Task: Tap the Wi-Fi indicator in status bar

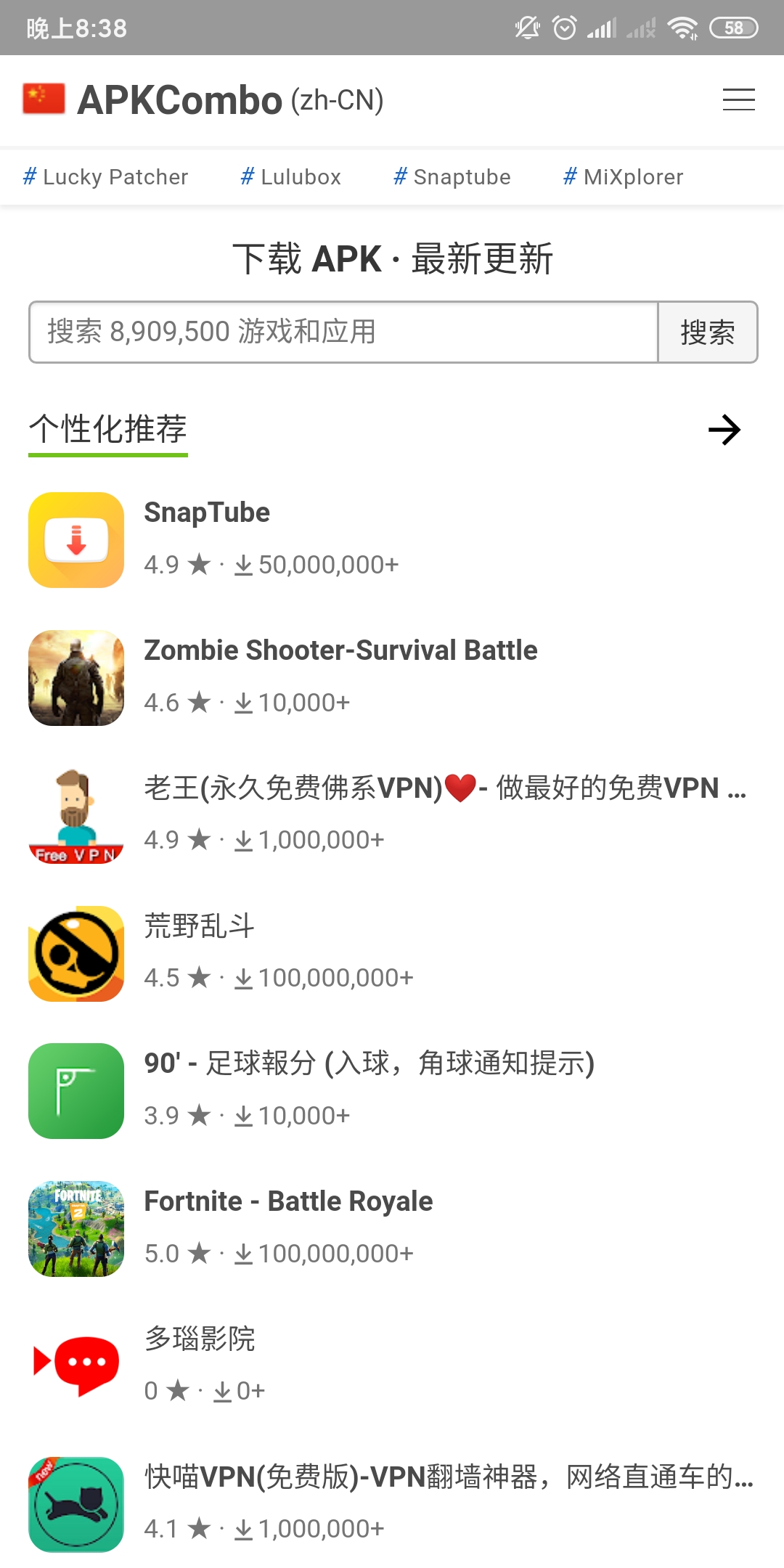Action: tap(683, 28)
